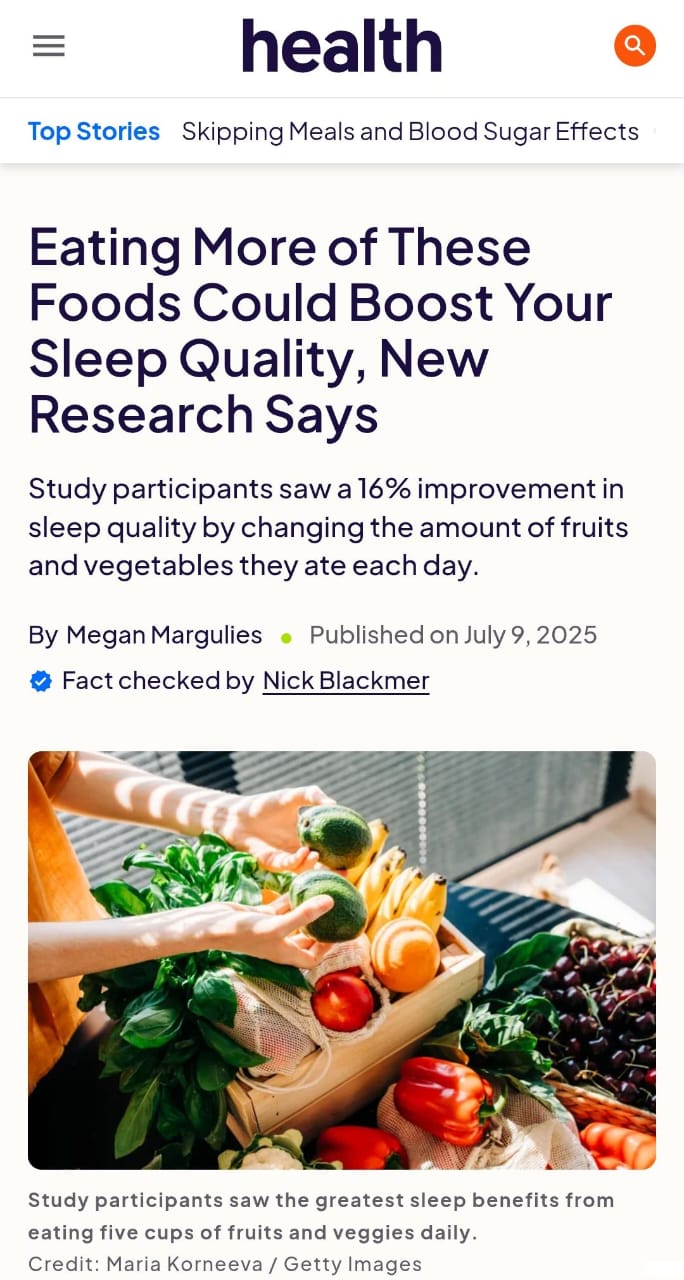This screenshot has height=1280, width=684.
Task: Open the health homepage logo
Action: pos(341,46)
